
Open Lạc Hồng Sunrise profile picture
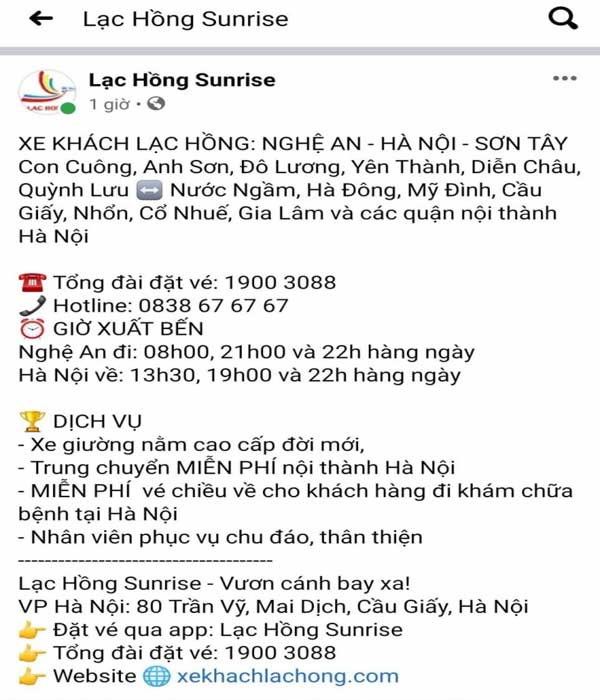pos(48,91)
